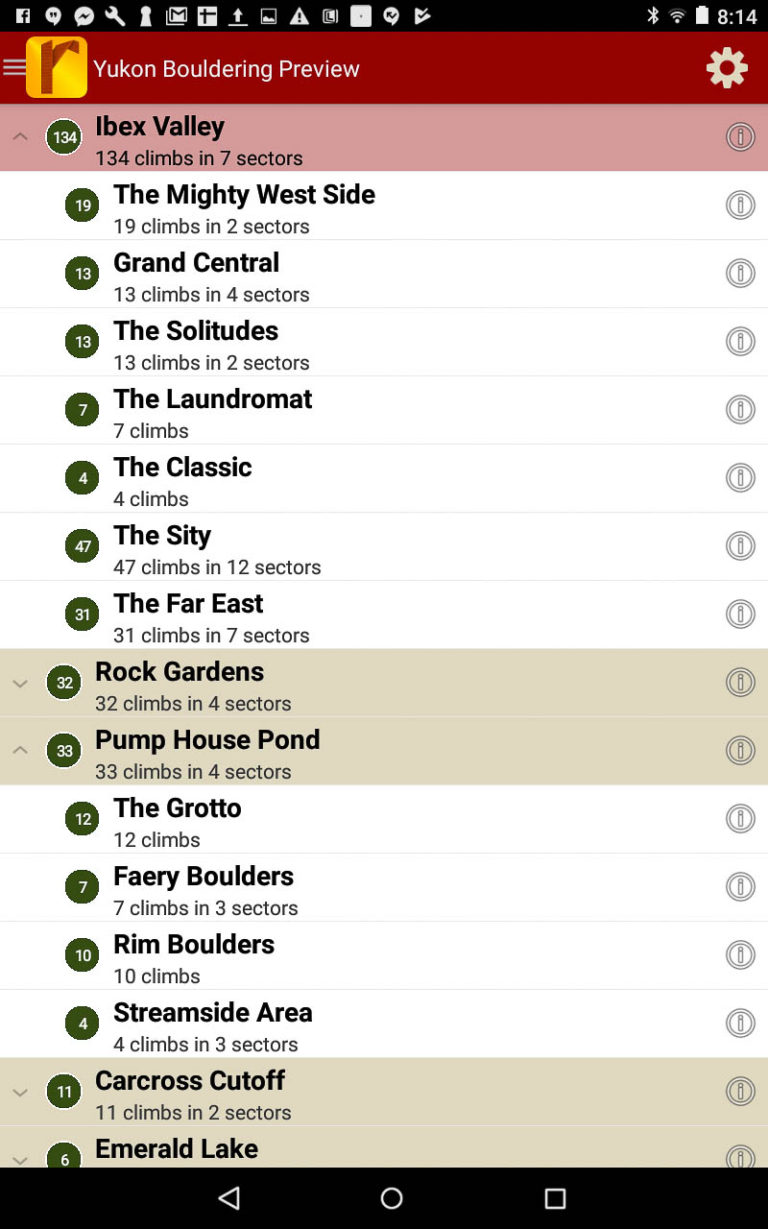
Task: Expand the Carcross Cutoff section
Action: click(x=20, y=1092)
